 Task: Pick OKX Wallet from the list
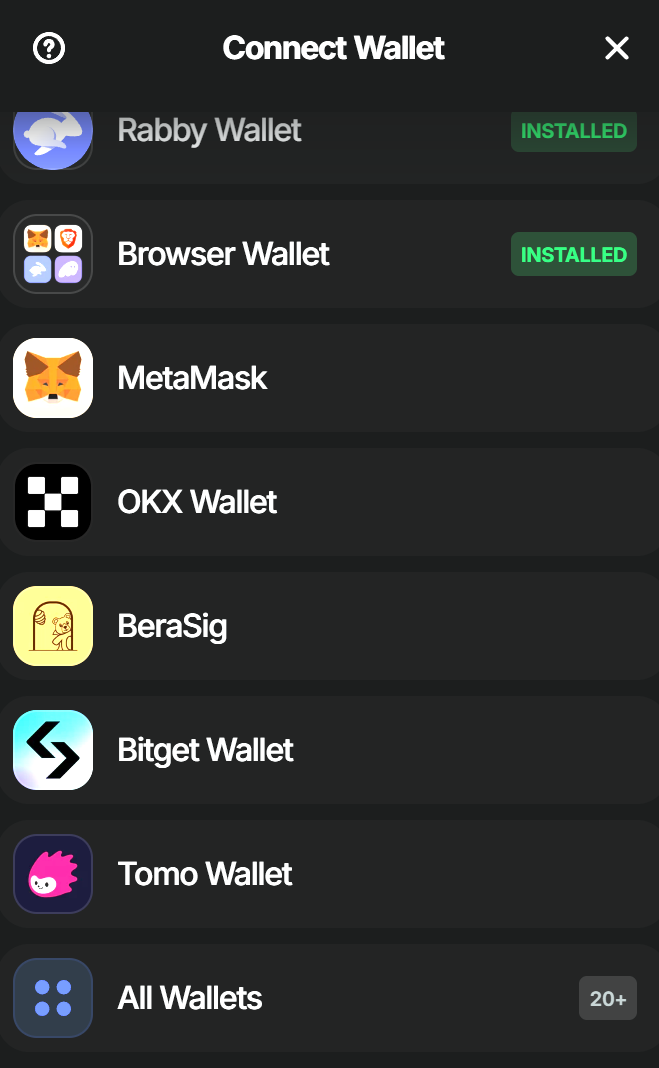point(198,502)
